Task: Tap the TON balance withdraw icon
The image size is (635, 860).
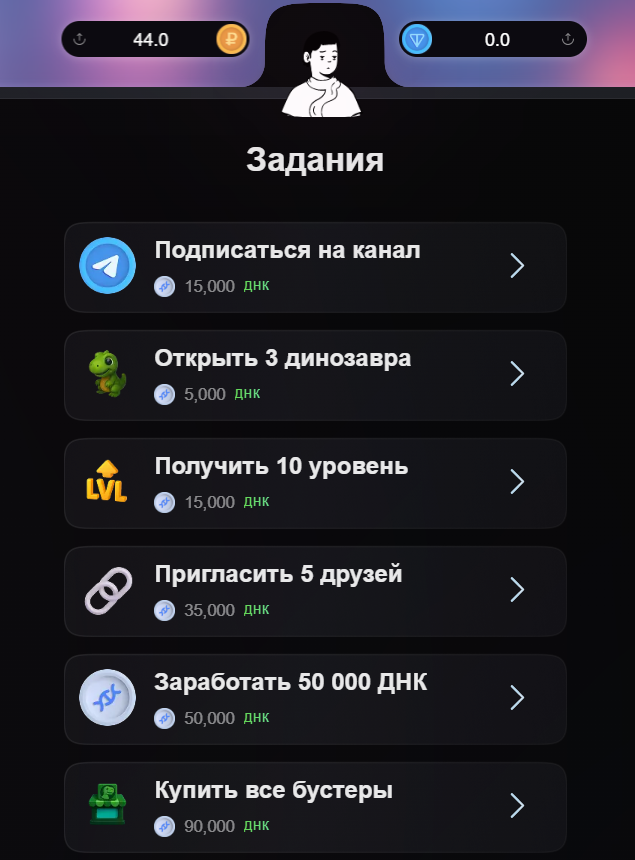Action: tap(567, 40)
